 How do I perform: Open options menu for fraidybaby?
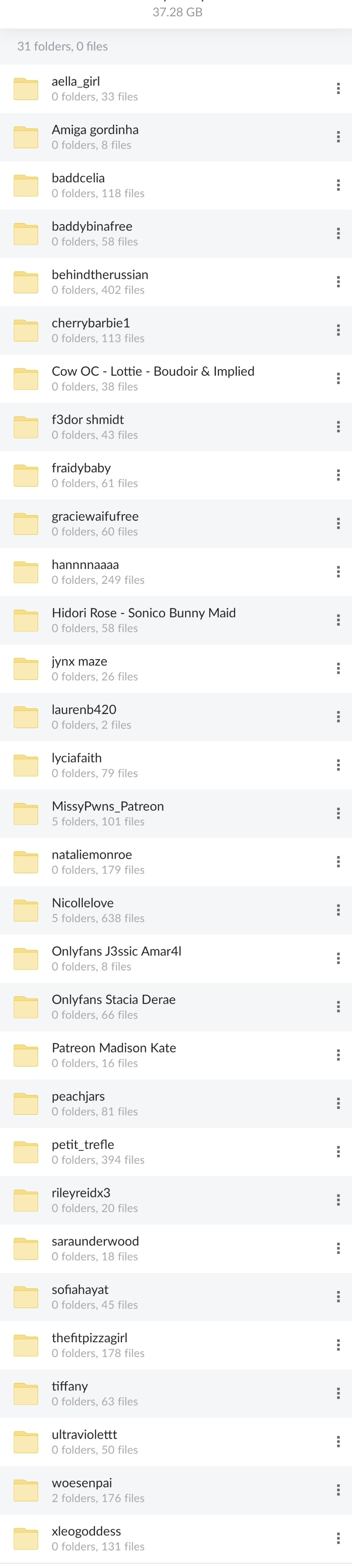click(x=338, y=475)
